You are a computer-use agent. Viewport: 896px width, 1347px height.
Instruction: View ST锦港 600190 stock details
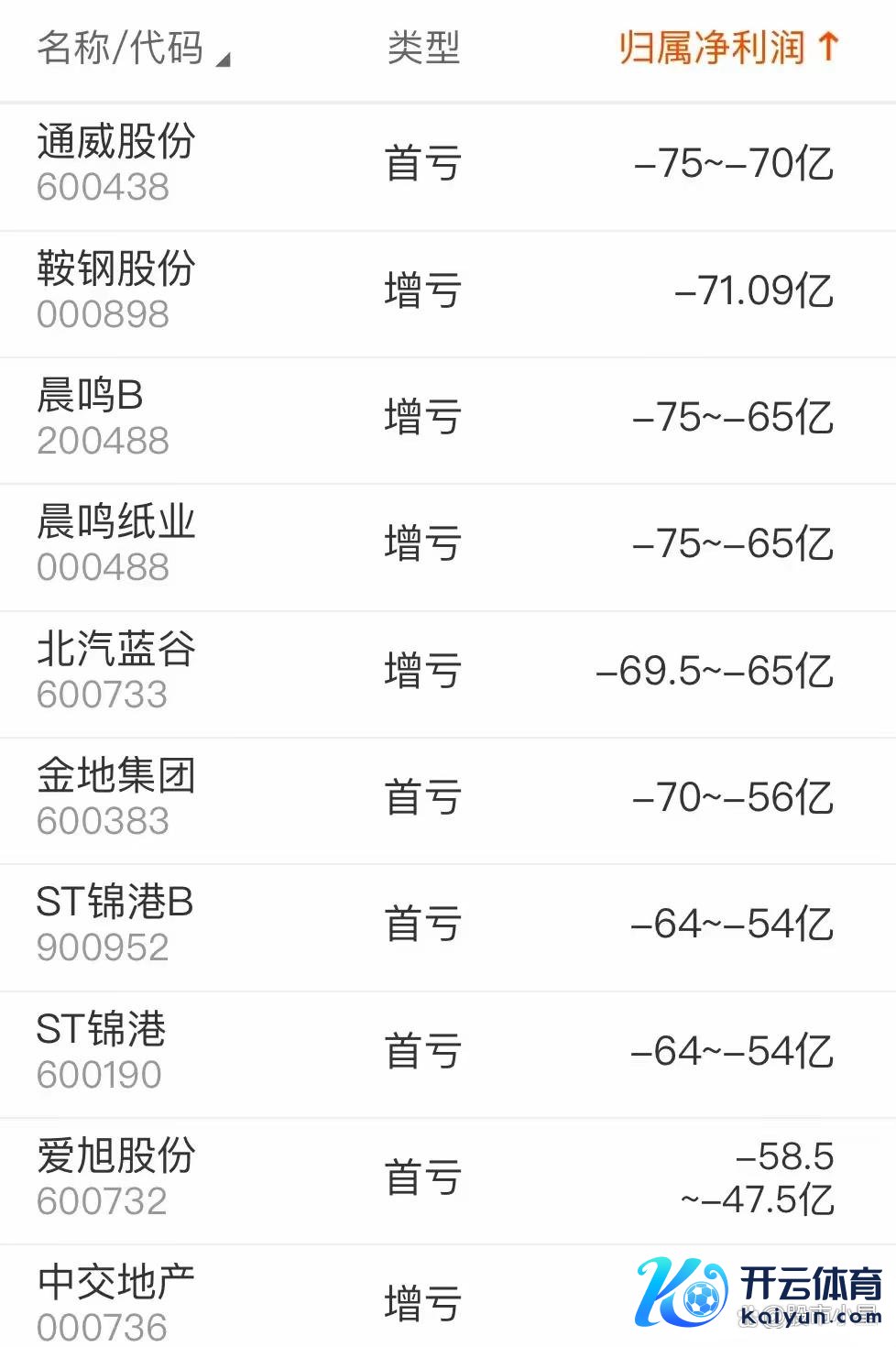click(101, 1051)
